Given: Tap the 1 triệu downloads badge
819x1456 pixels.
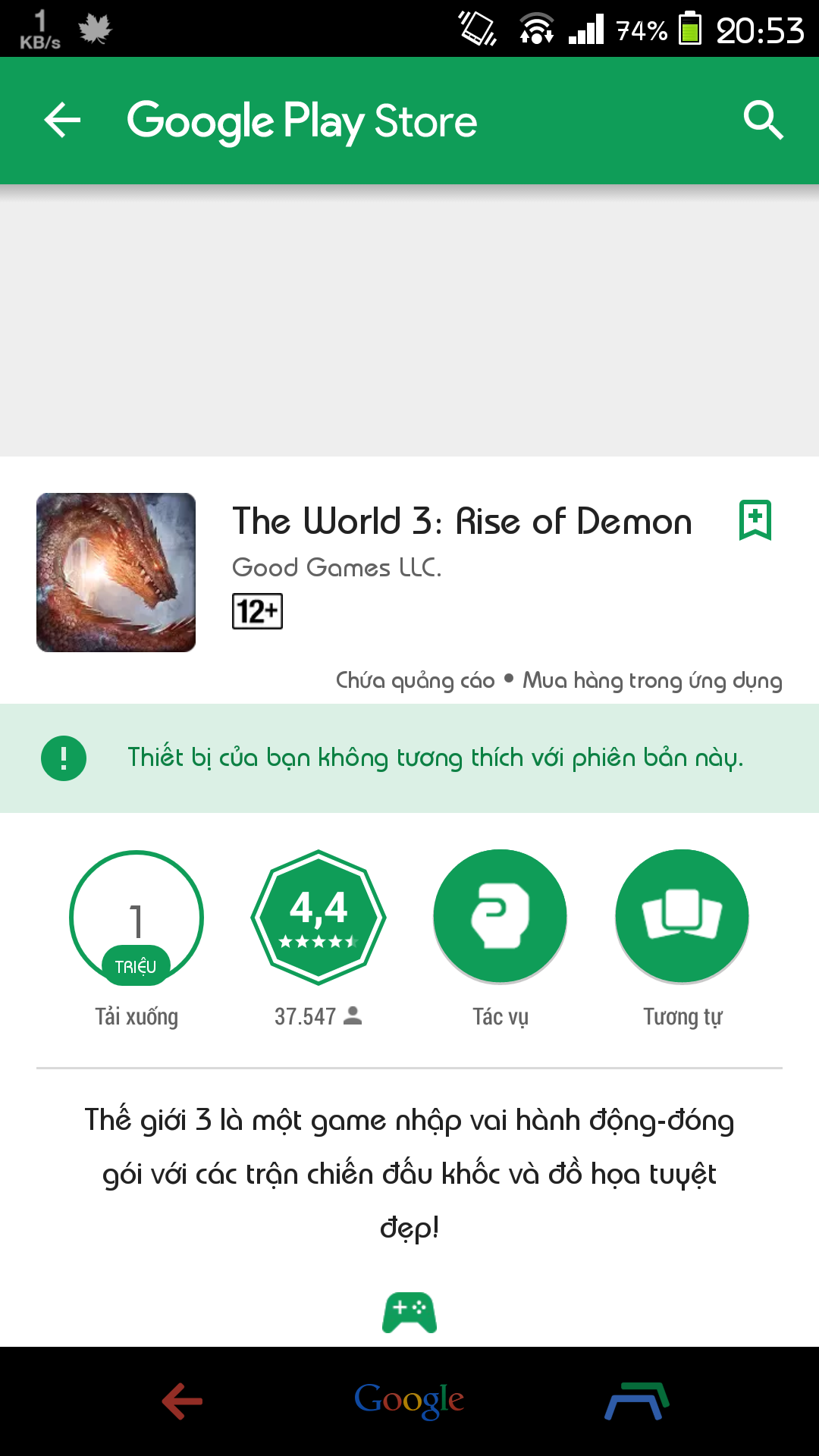Looking at the screenshot, I should coord(136,918).
